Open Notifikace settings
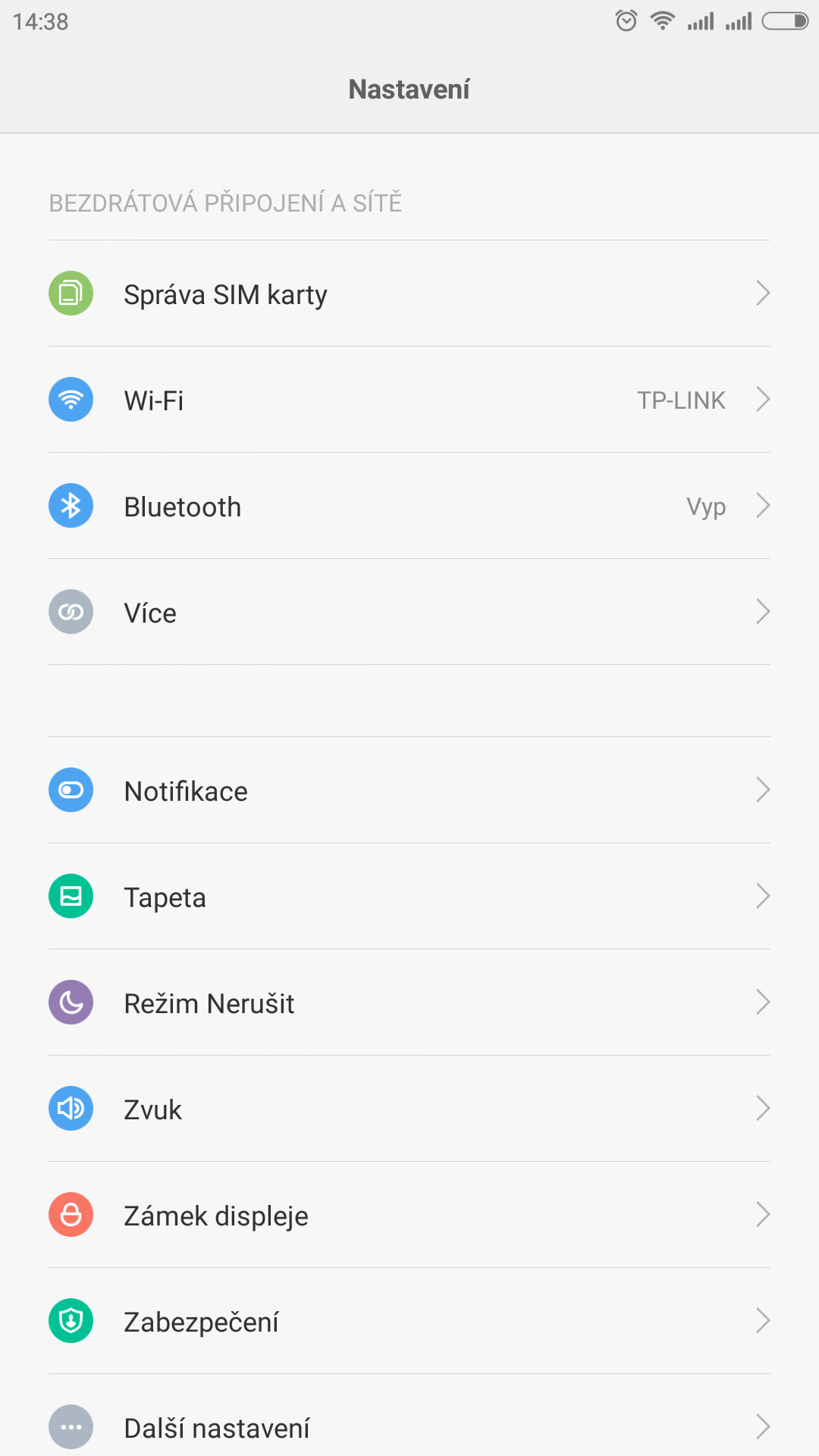819x1456 pixels. coord(409,790)
